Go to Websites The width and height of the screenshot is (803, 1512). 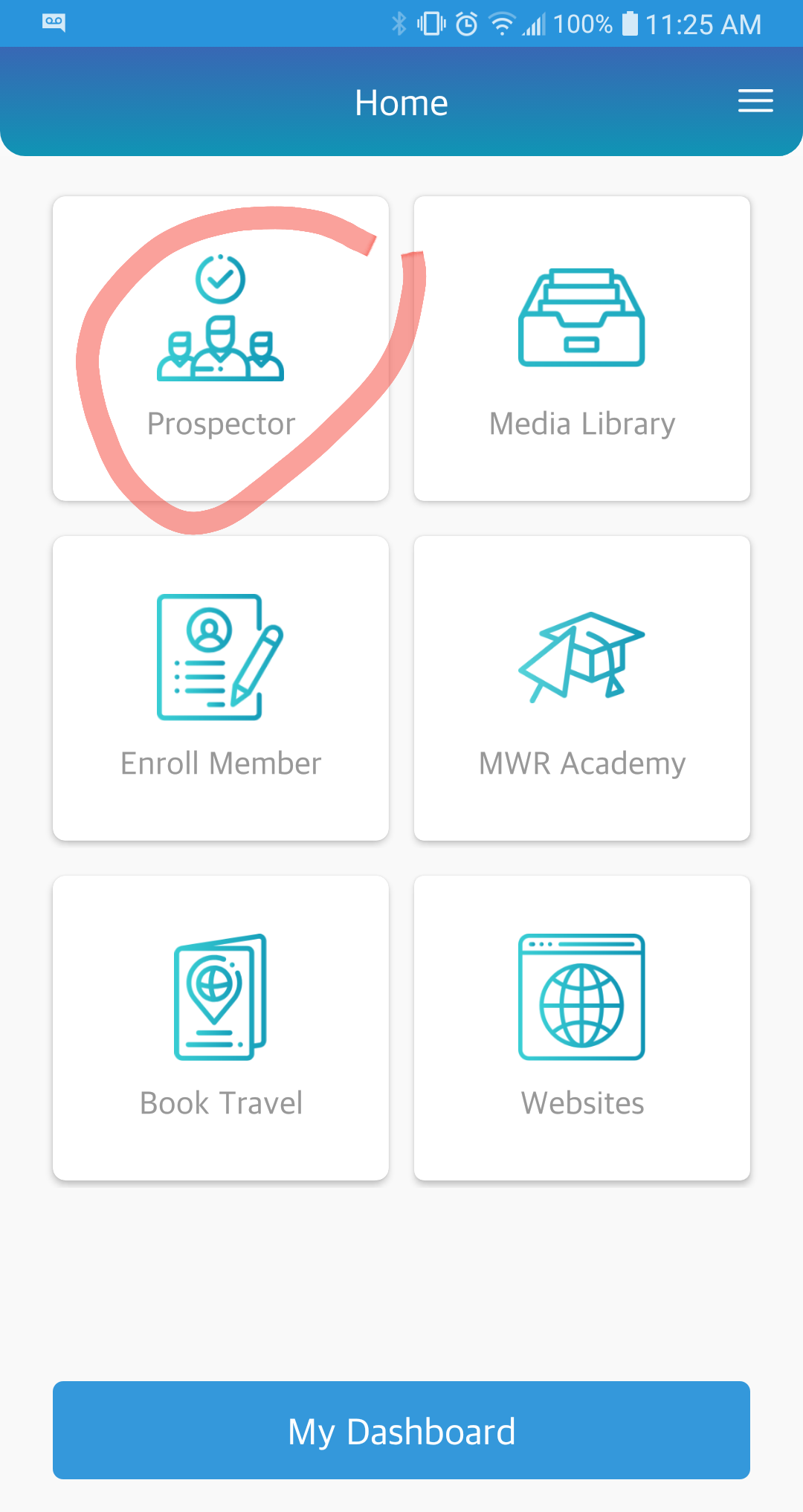tap(581, 1028)
